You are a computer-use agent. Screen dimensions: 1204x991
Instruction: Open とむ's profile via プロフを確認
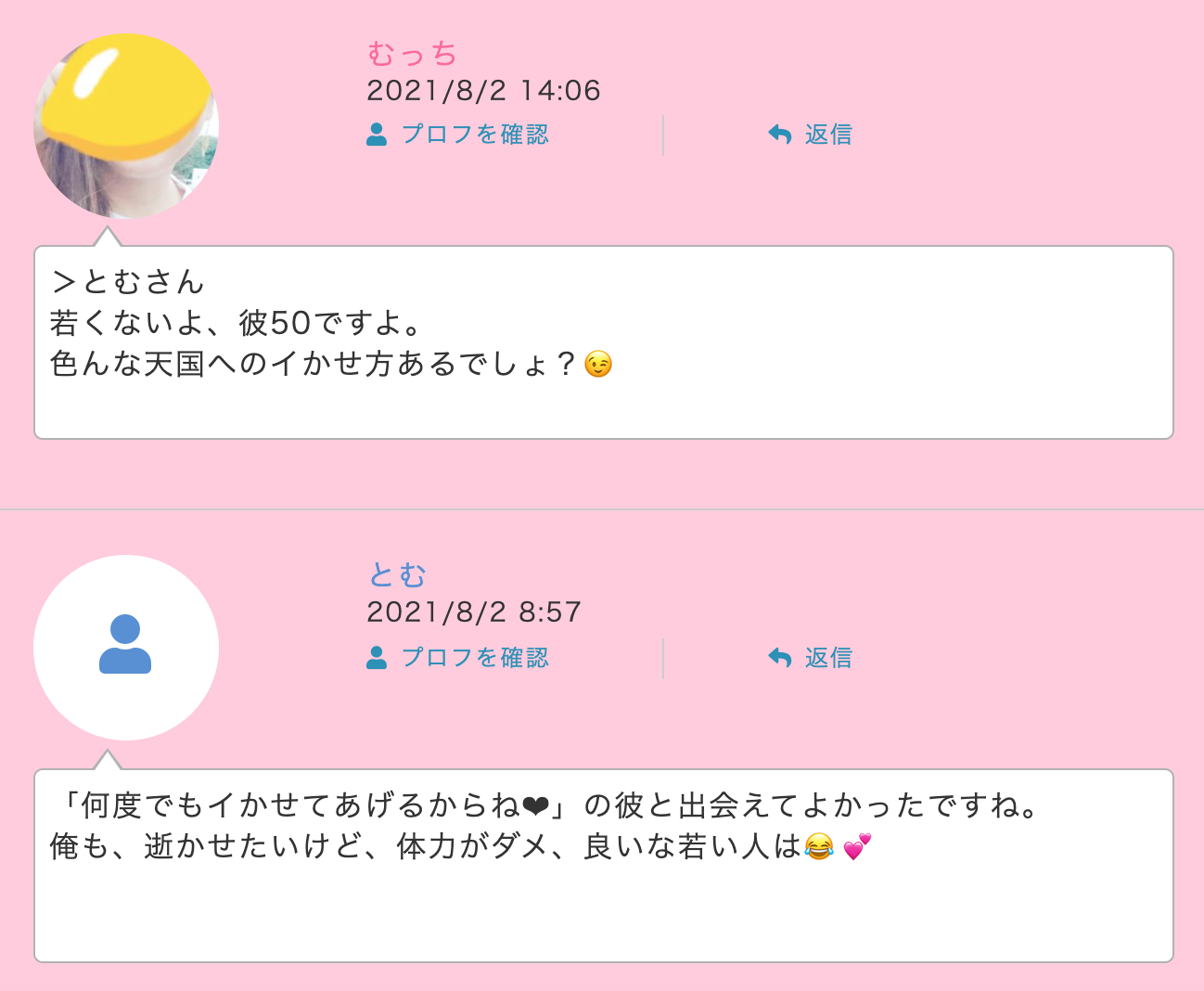(458, 658)
